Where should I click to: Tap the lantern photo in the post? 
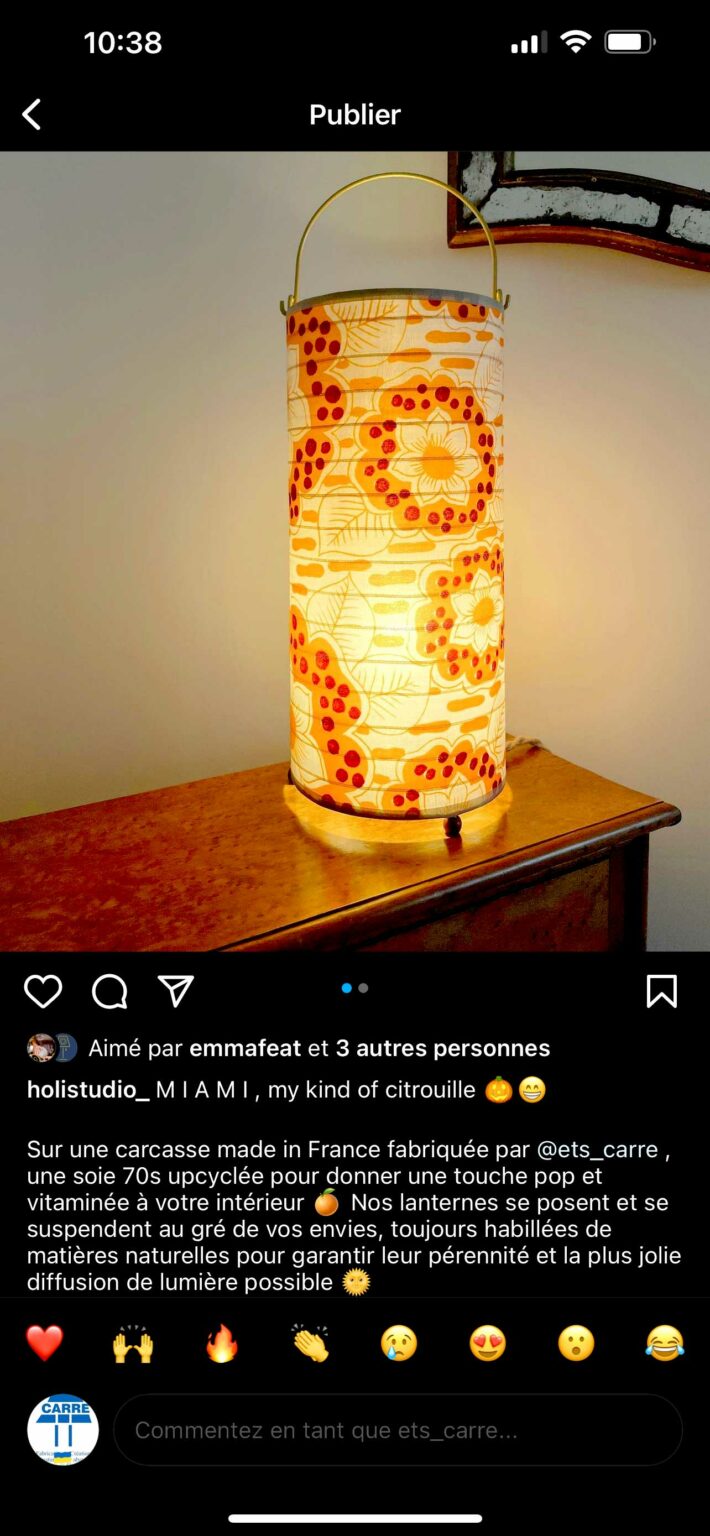tap(355, 551)
